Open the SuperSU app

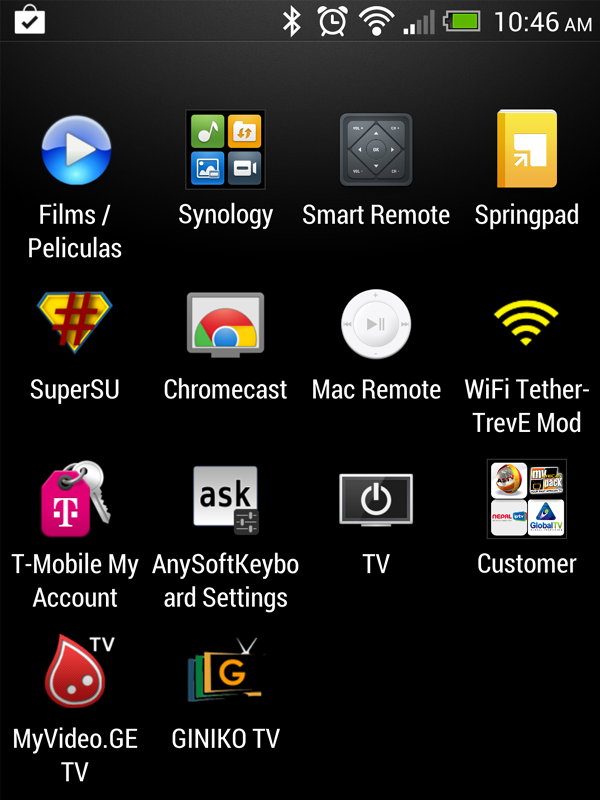[x=75, y=326]
